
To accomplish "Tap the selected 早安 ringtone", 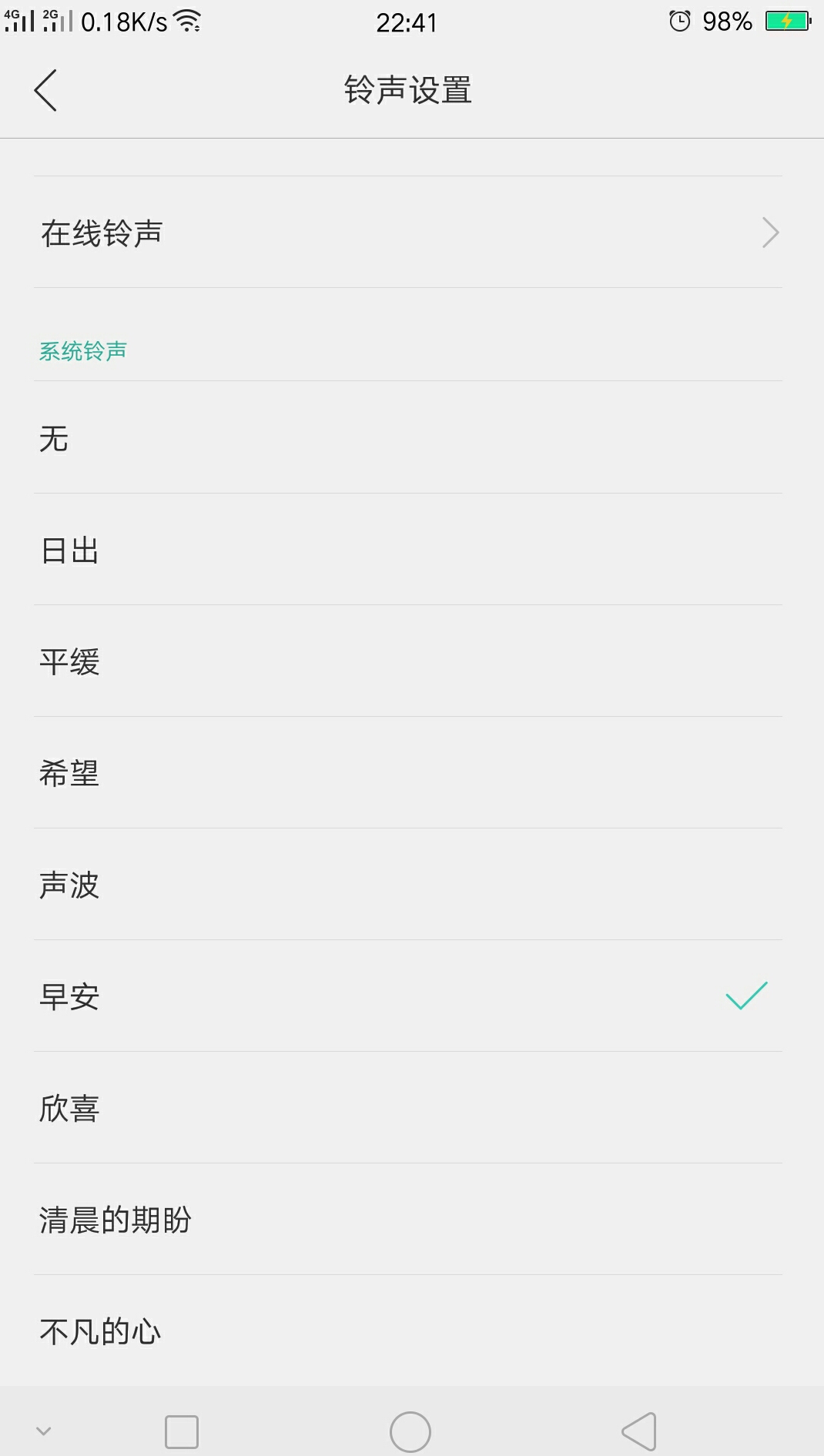I will tap(408, 996).
